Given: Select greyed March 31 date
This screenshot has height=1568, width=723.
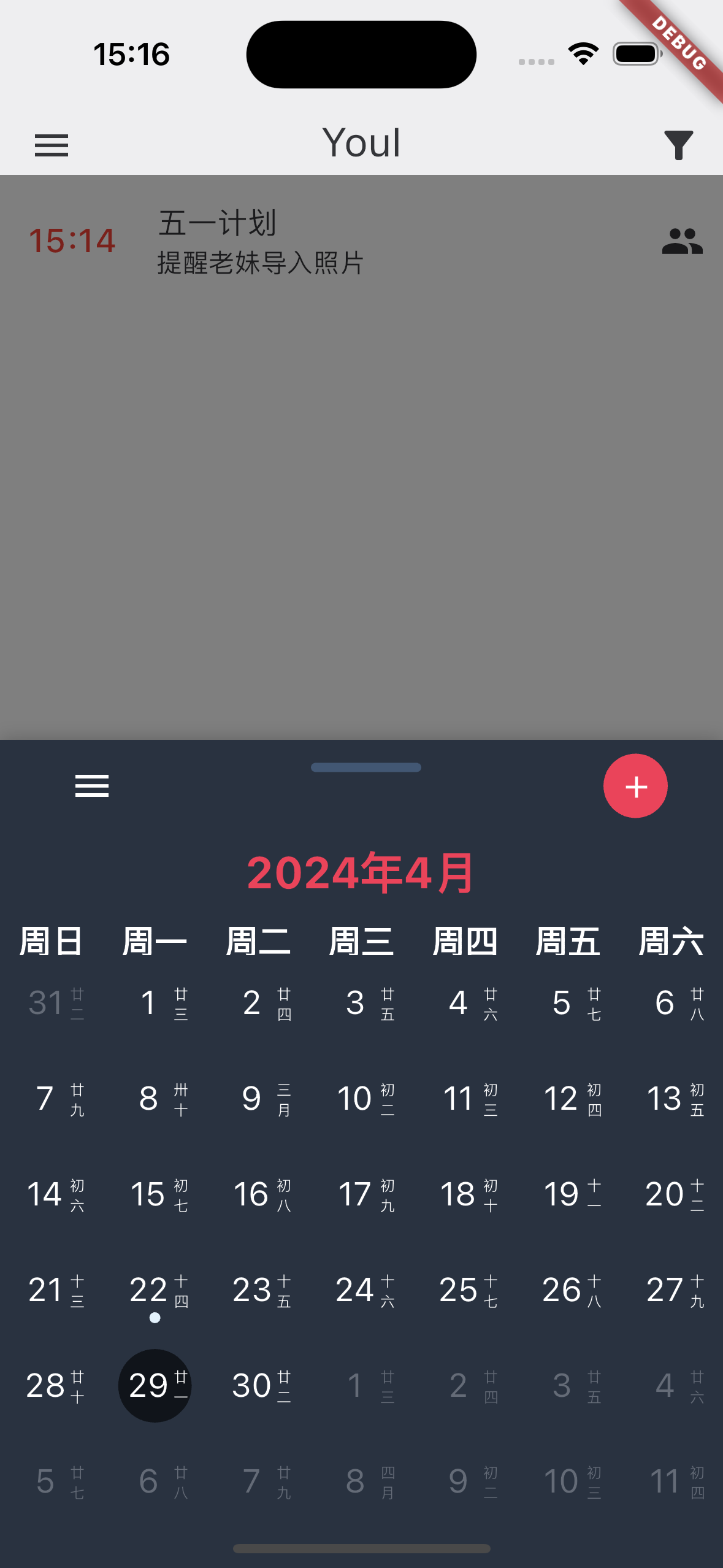Looking at the screenshot, I should pos(52,1003).
